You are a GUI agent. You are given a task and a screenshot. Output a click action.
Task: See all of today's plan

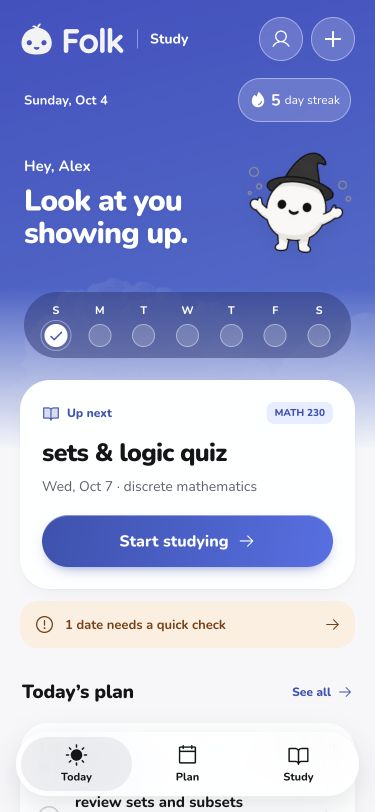[x=322, y=692]
